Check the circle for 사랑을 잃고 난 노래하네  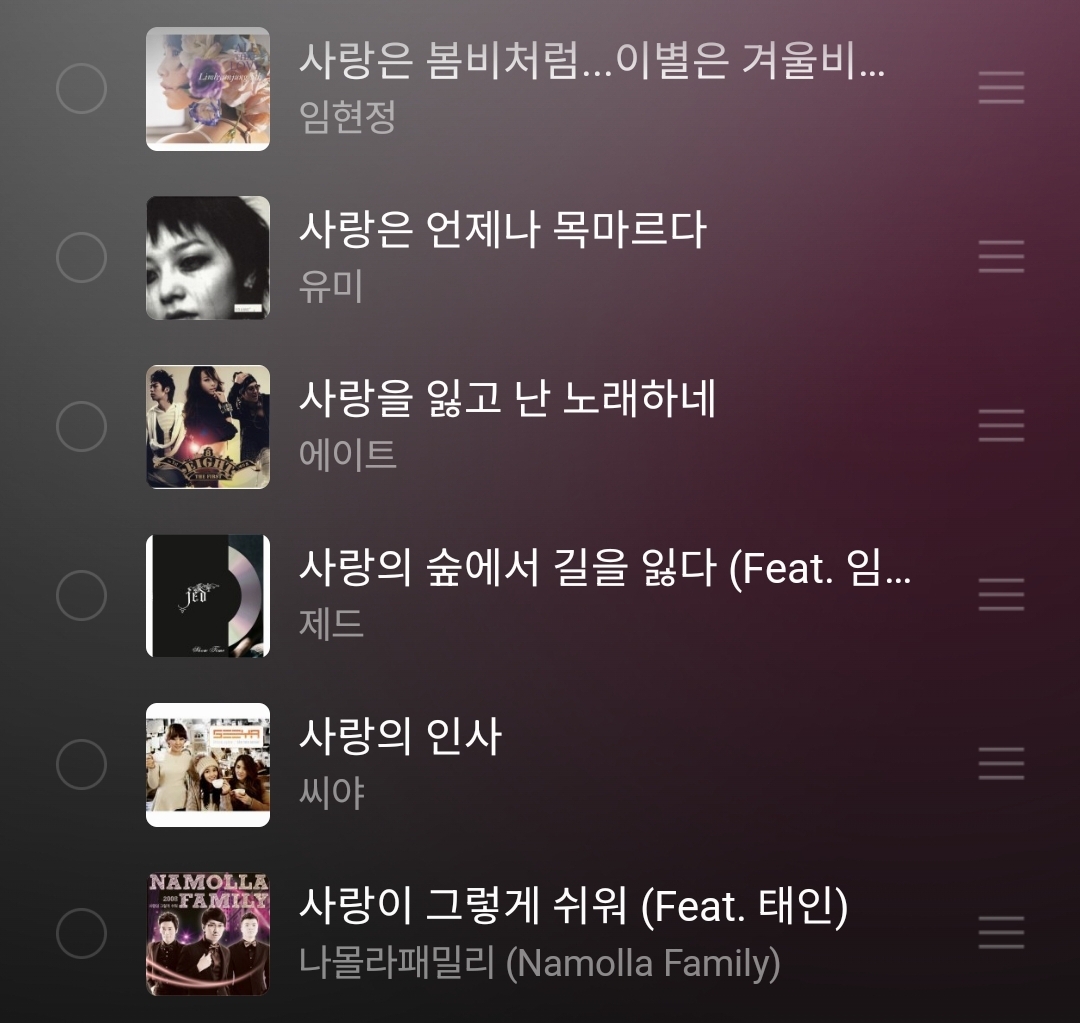81,427
